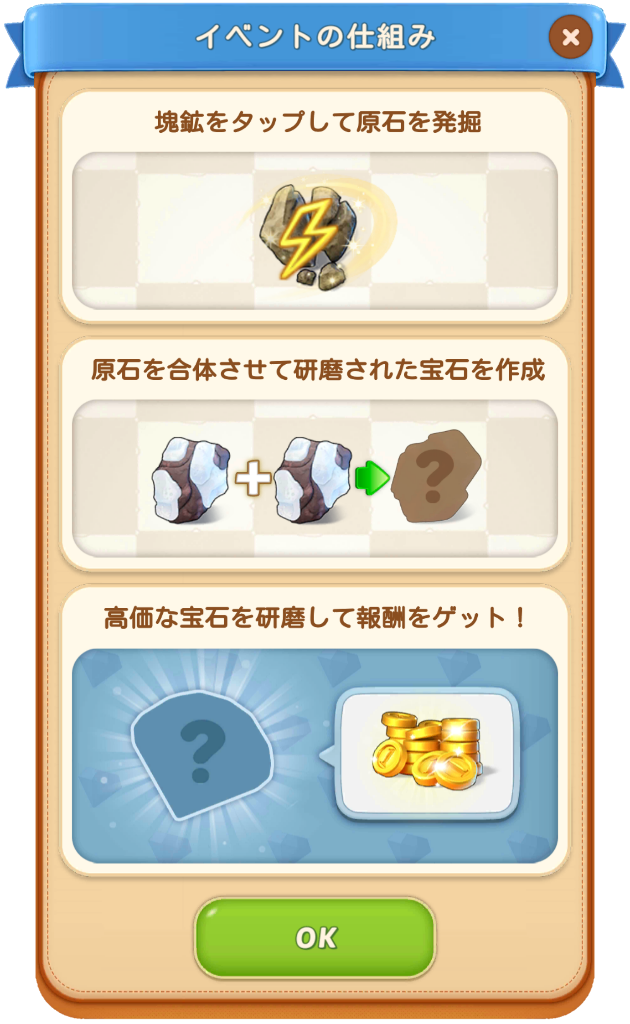Screen dimensions: 630x1024
Task: Confirm with the green OK button
Action: click(315, 937)
